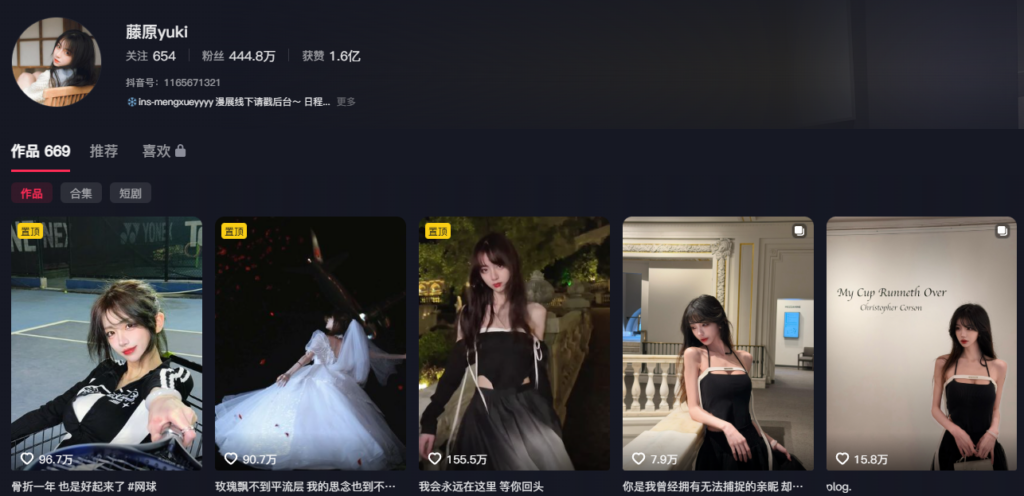Select the 短剧 filter chip
The height and width of the screenshot is (496, 1024).
coord(130,193)
